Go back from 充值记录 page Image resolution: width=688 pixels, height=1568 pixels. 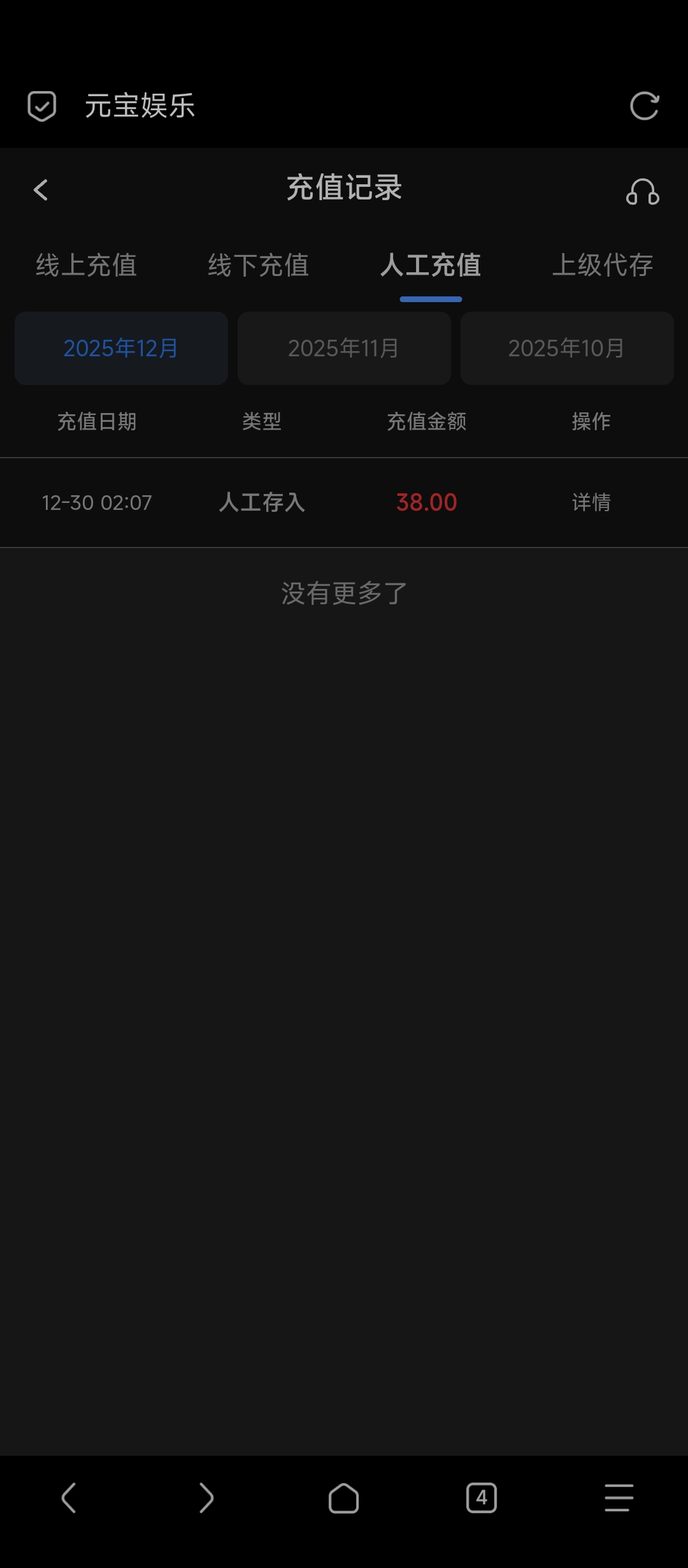(x=41, y=189)
